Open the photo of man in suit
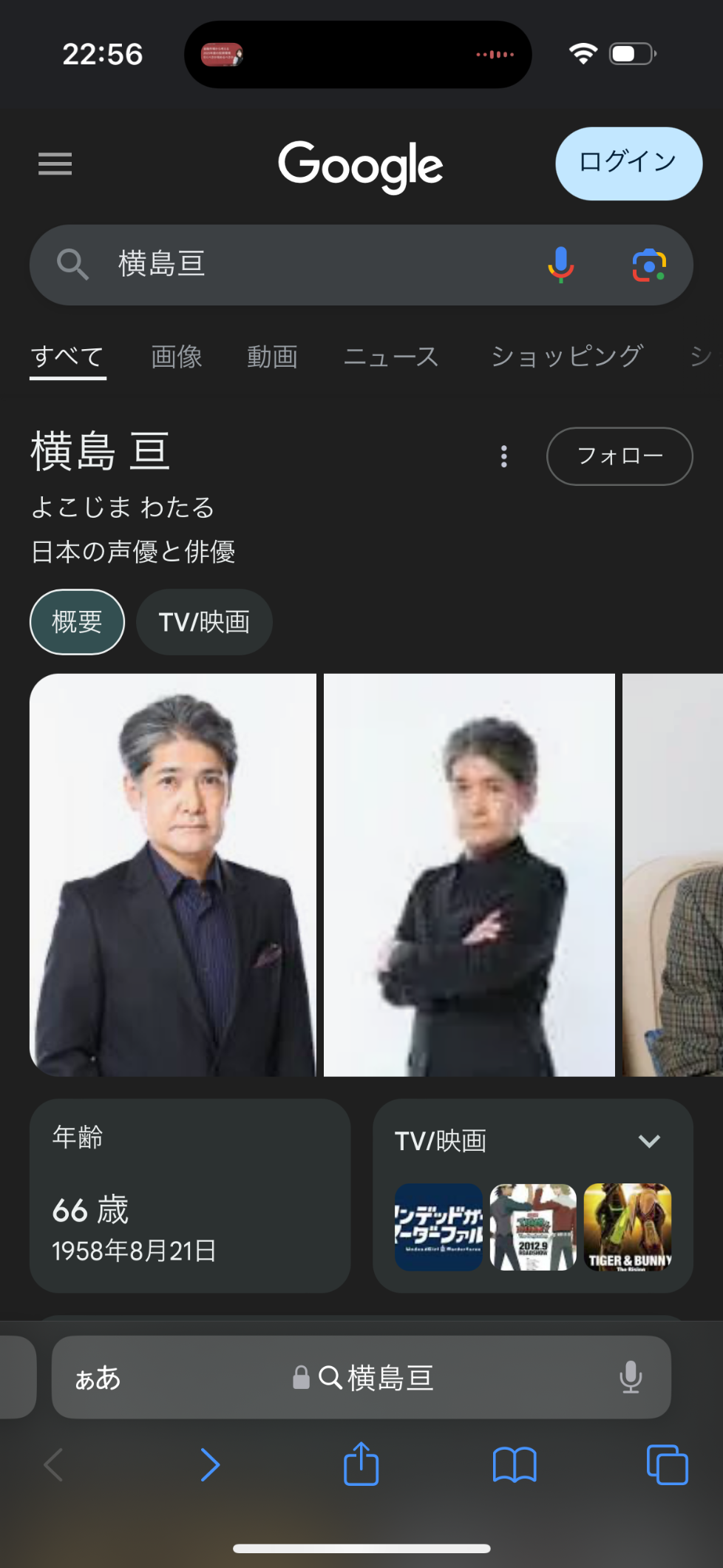This screenshot has width=723, height=1568. tap(173, 874)
